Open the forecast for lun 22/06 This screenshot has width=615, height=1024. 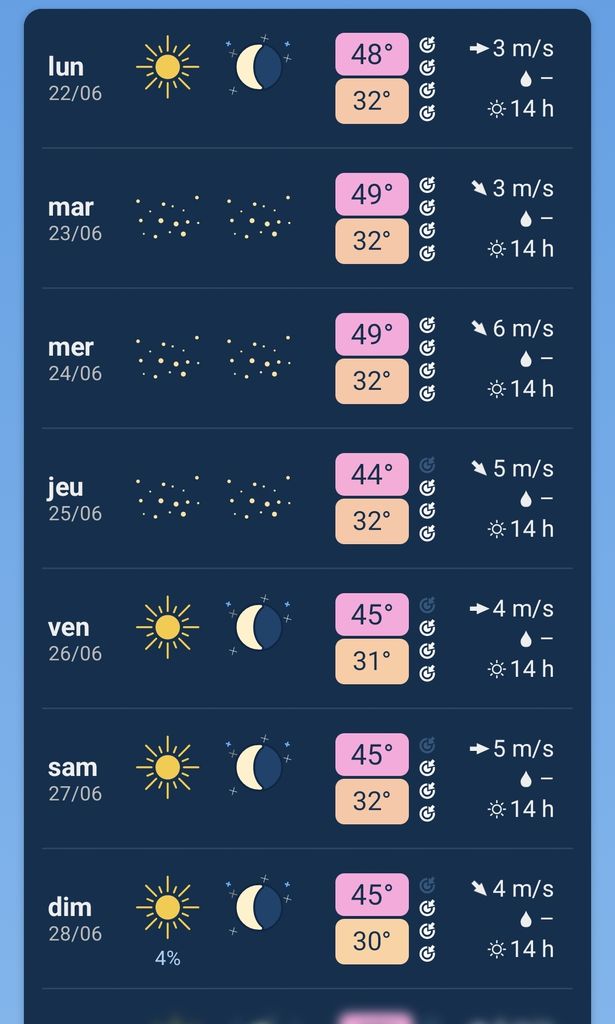[x=308, y=78]
